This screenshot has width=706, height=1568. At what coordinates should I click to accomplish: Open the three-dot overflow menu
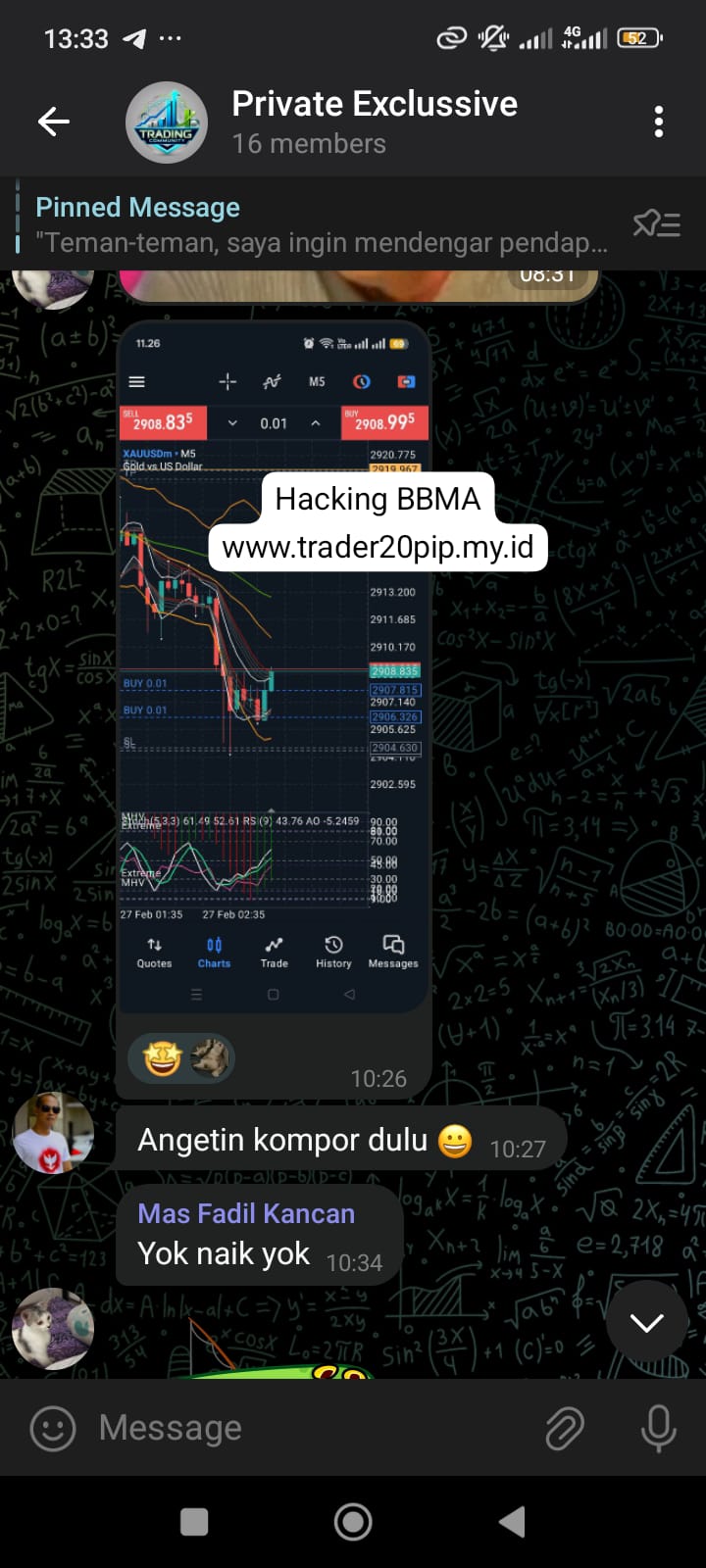658,122
